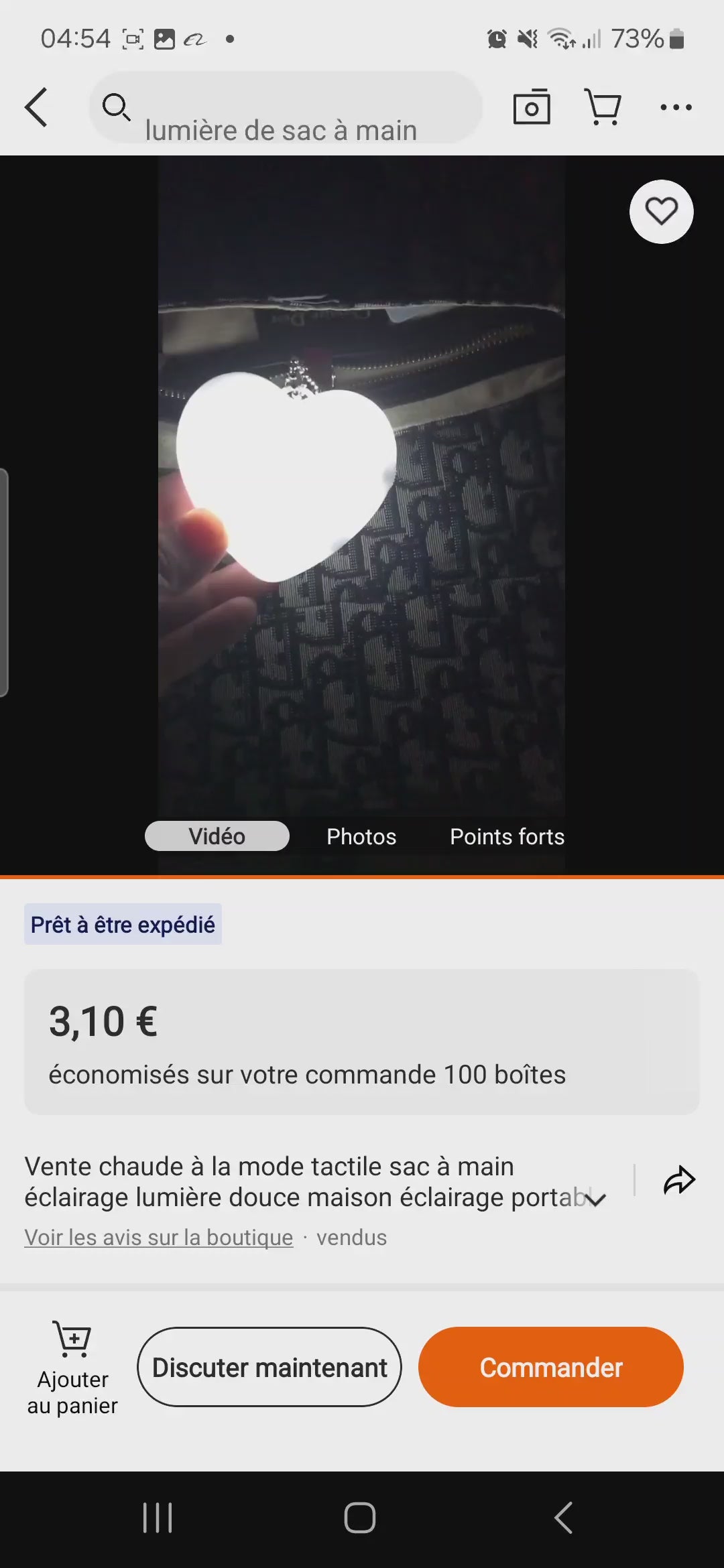Image resolution: width=724 pixels, height=1568 pixels.
Task: Open recent apps from the navigation bar
Action: [158, 1518]
